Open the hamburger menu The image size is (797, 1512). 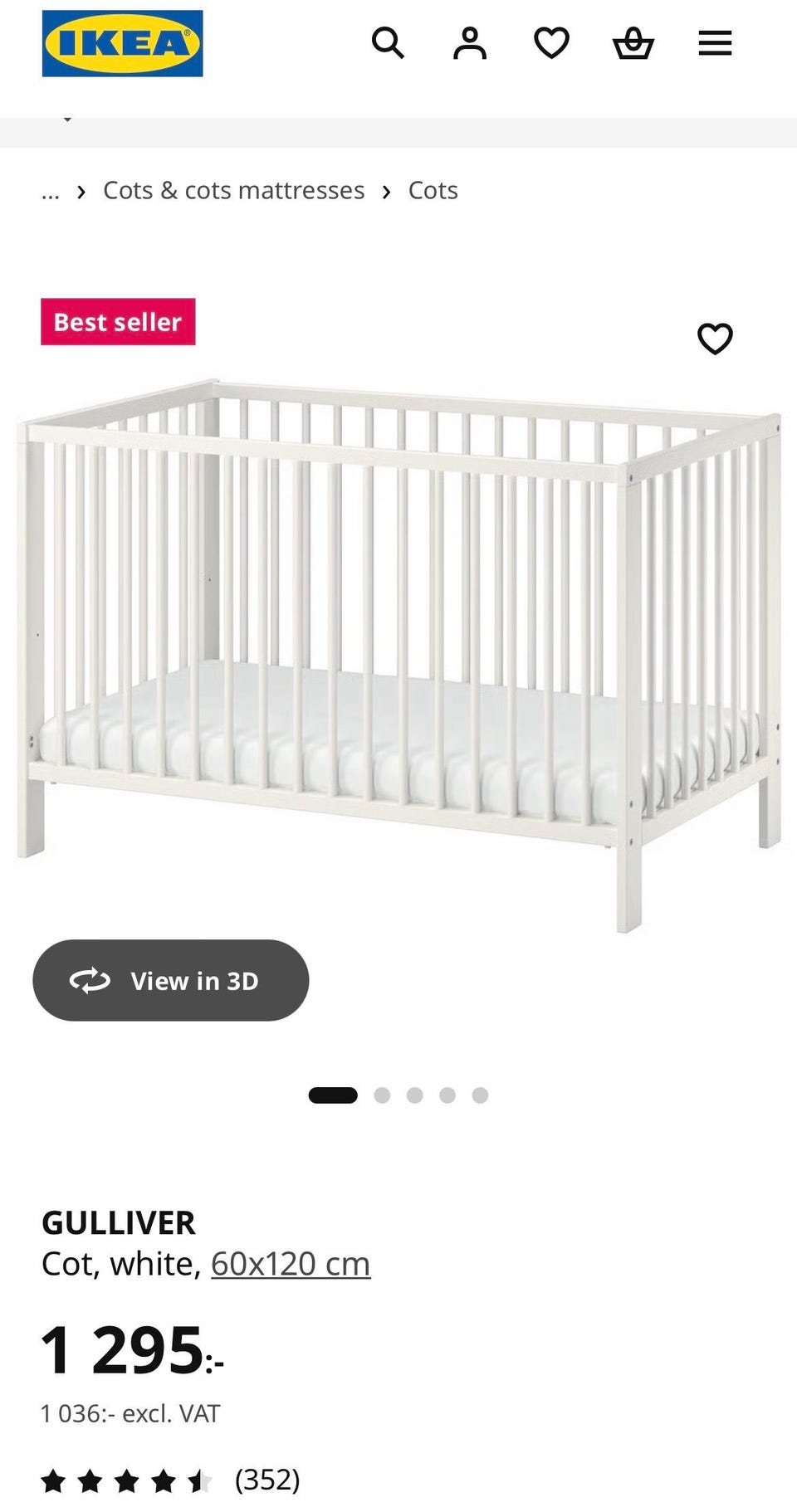pyautogui.click(x=715, y=43)
